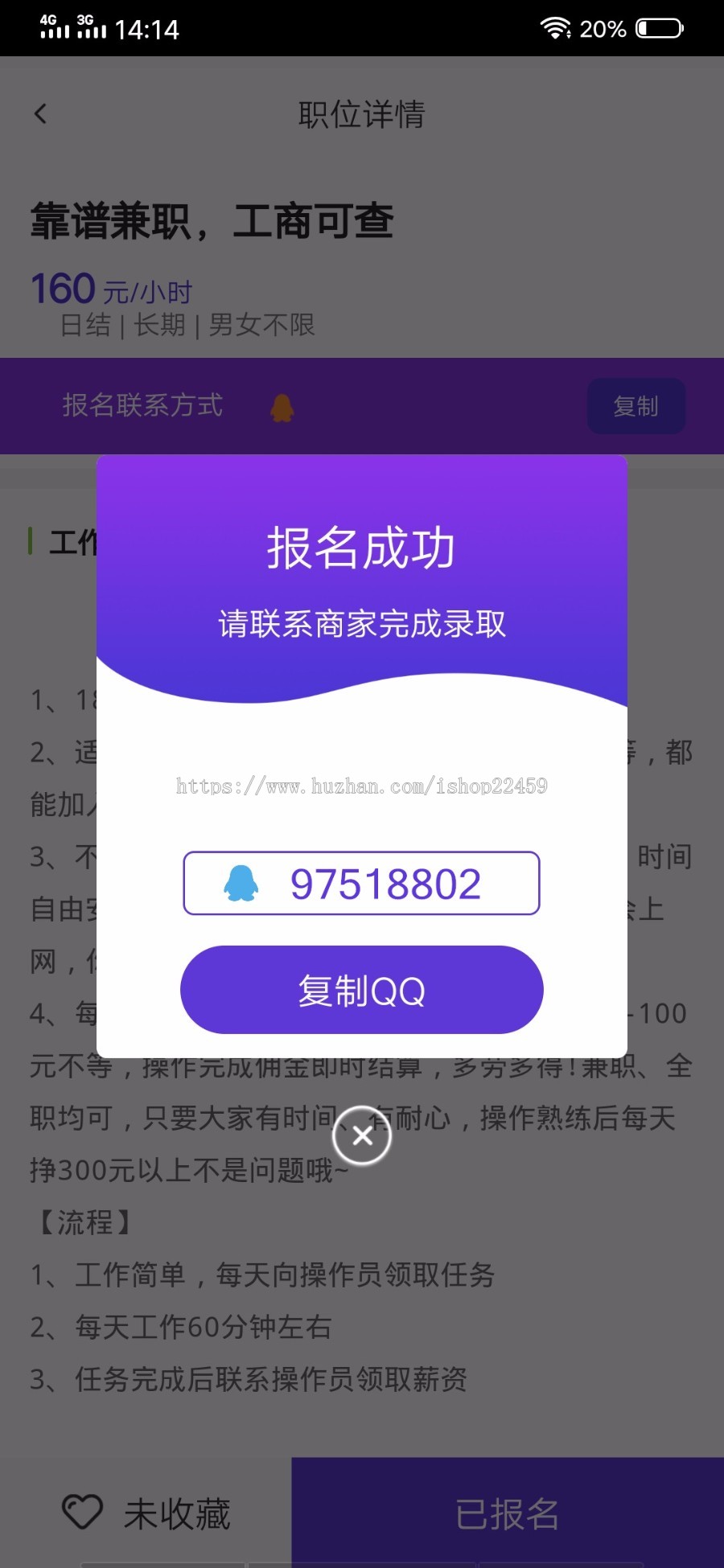Go back from 职位详情 page
This screenshot has height=1568, width=724.
point(41,114)
